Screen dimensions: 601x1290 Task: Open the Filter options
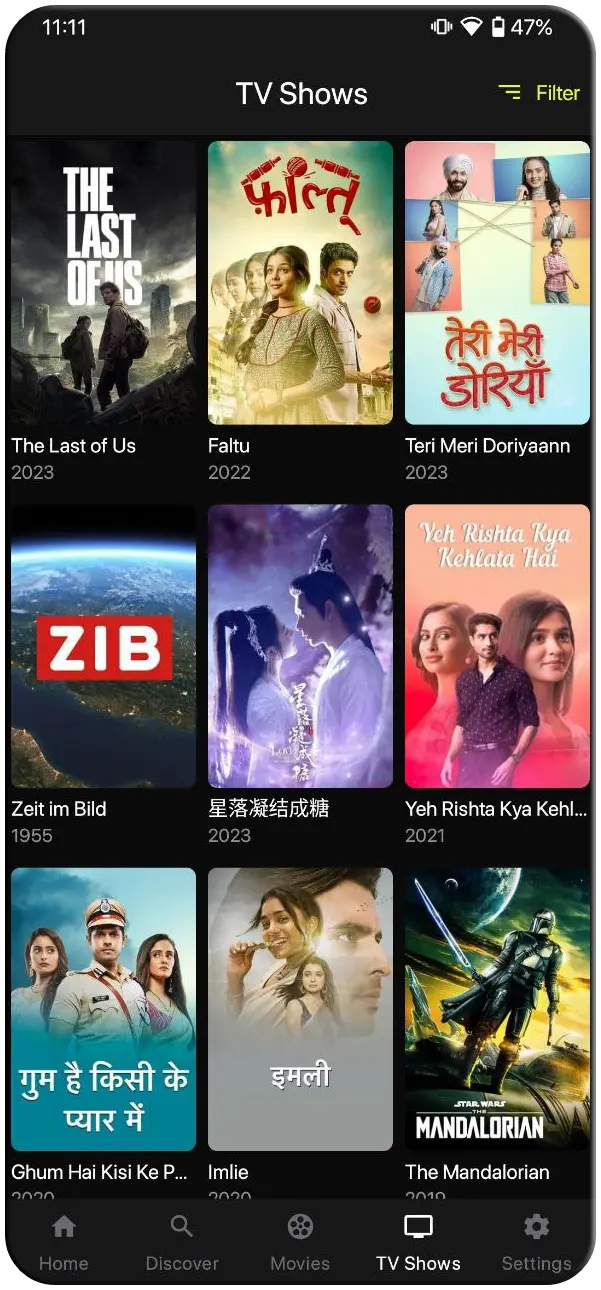540,93
